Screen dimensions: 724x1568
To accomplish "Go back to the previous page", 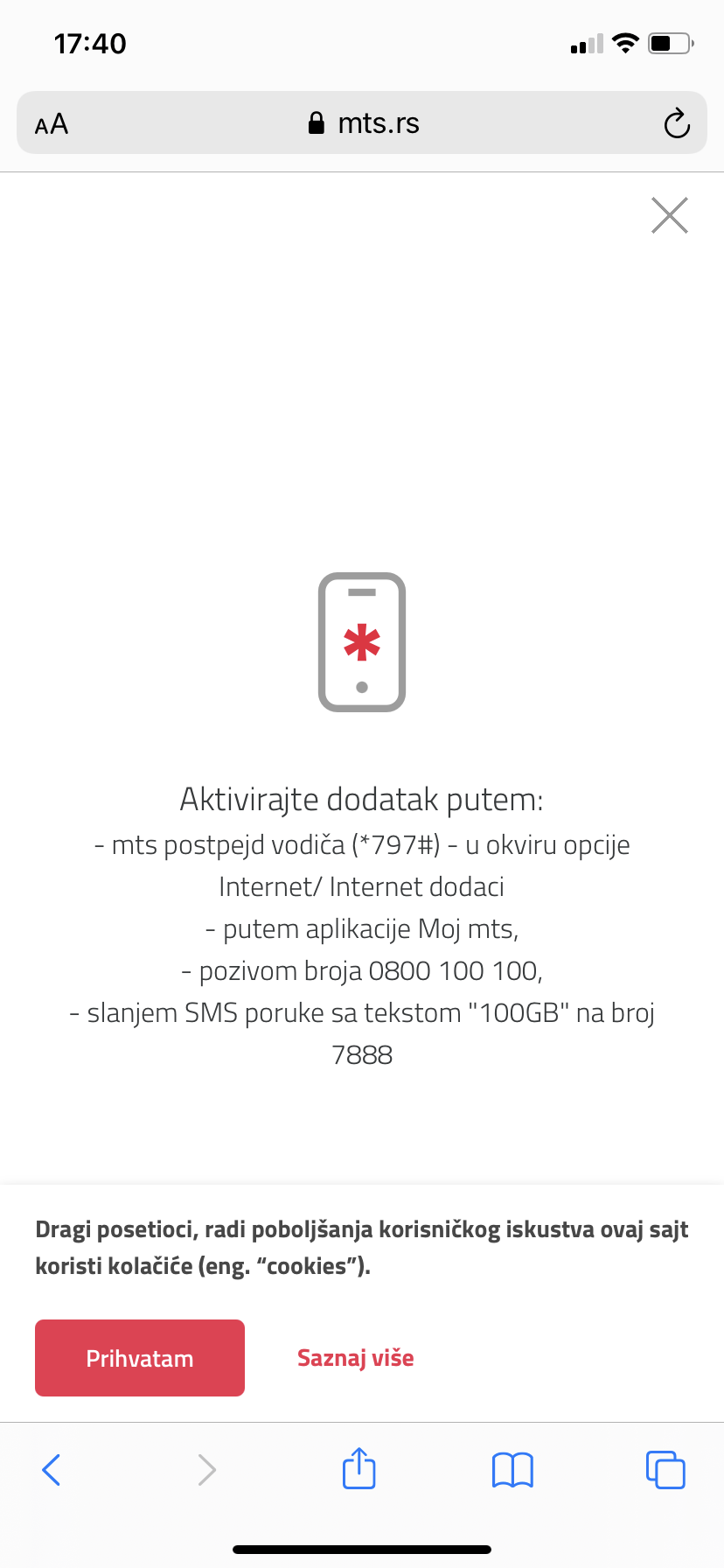I will tap(52, 1470).
